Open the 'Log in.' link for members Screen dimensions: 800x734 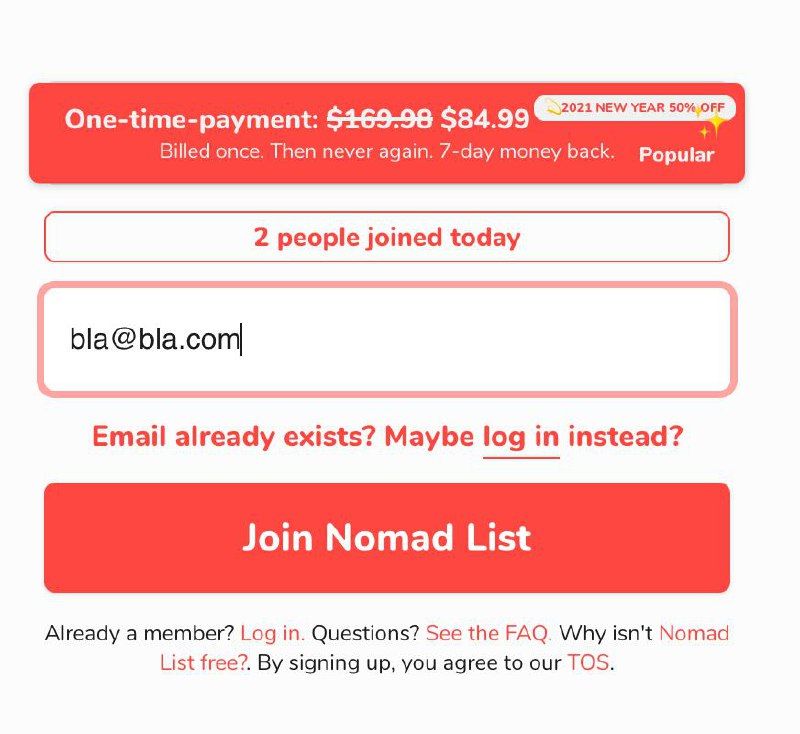(x=272, y=633)
